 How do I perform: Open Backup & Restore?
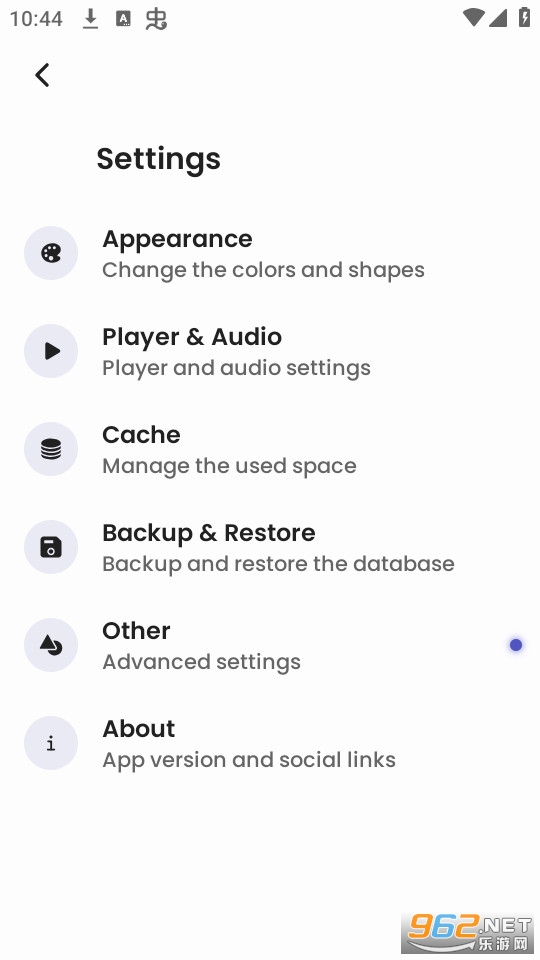tap(270, 547)
